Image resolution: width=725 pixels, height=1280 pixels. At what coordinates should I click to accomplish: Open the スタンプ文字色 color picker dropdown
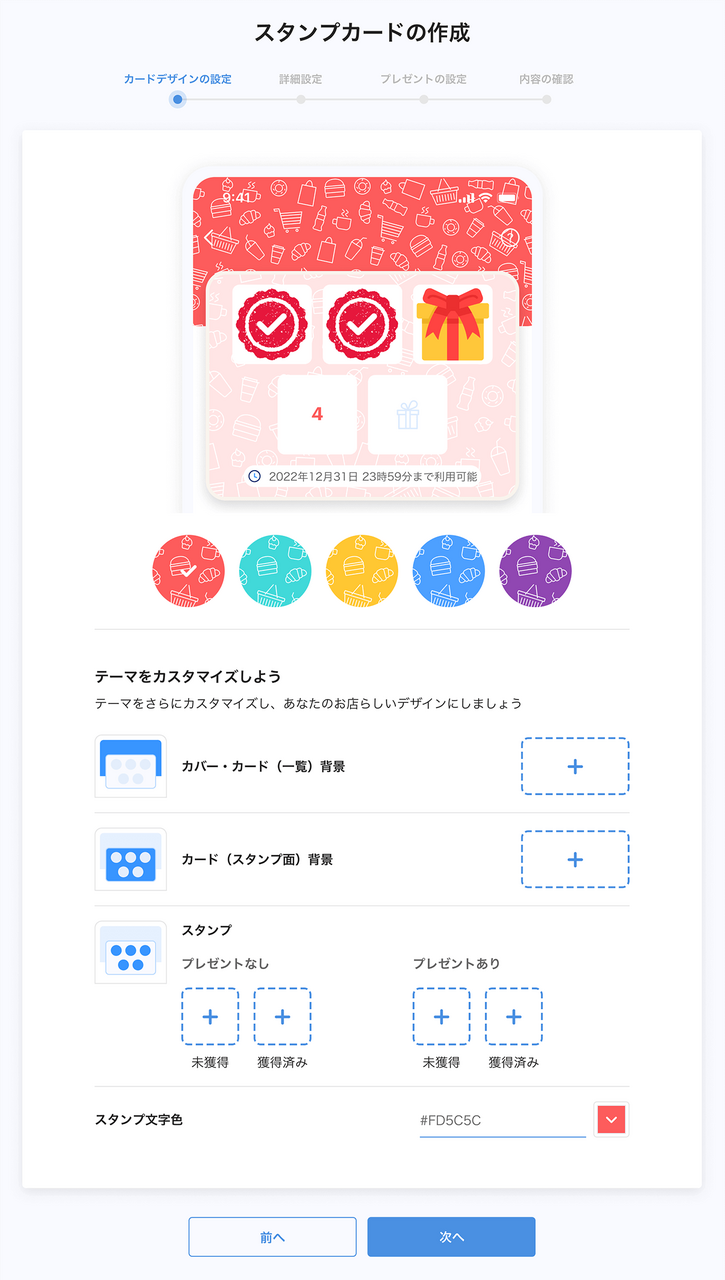[x=611, y=1120]
